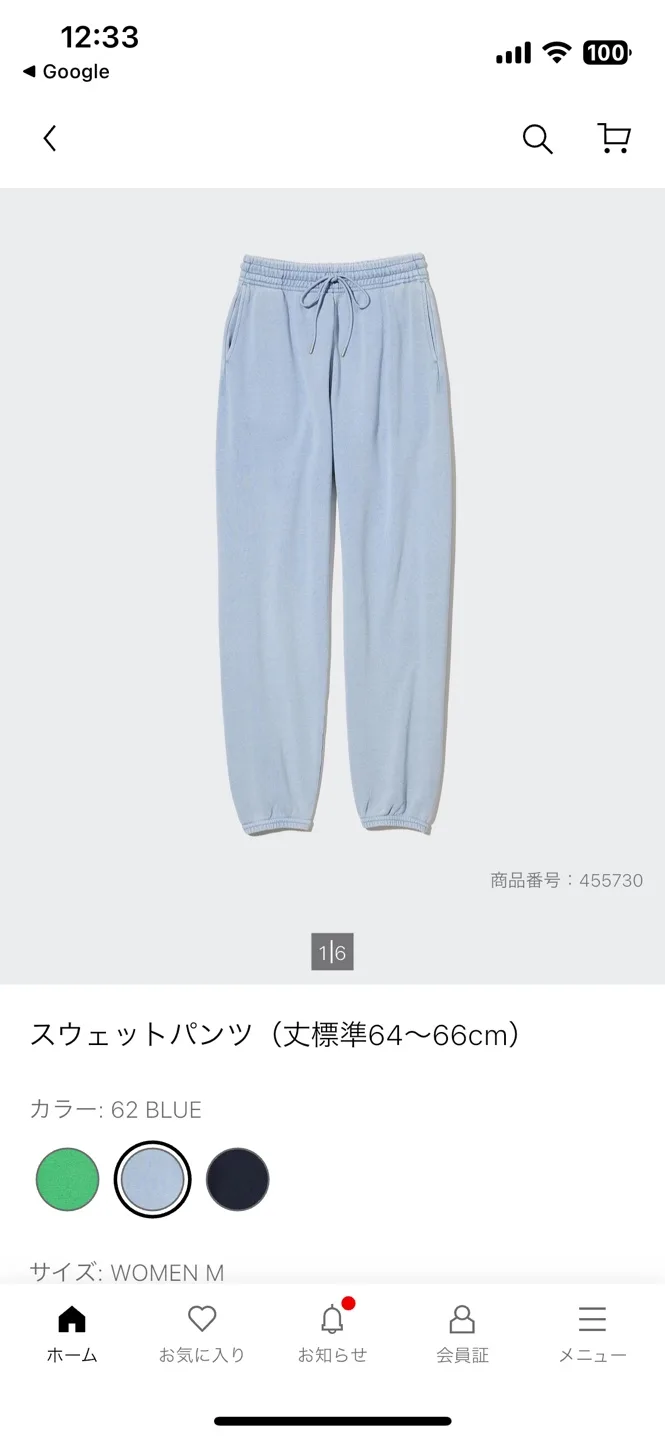Viewport: 665px width, 1440px height.
Task: Open the お気に入り favorites tab
Action: [202, 1334]
